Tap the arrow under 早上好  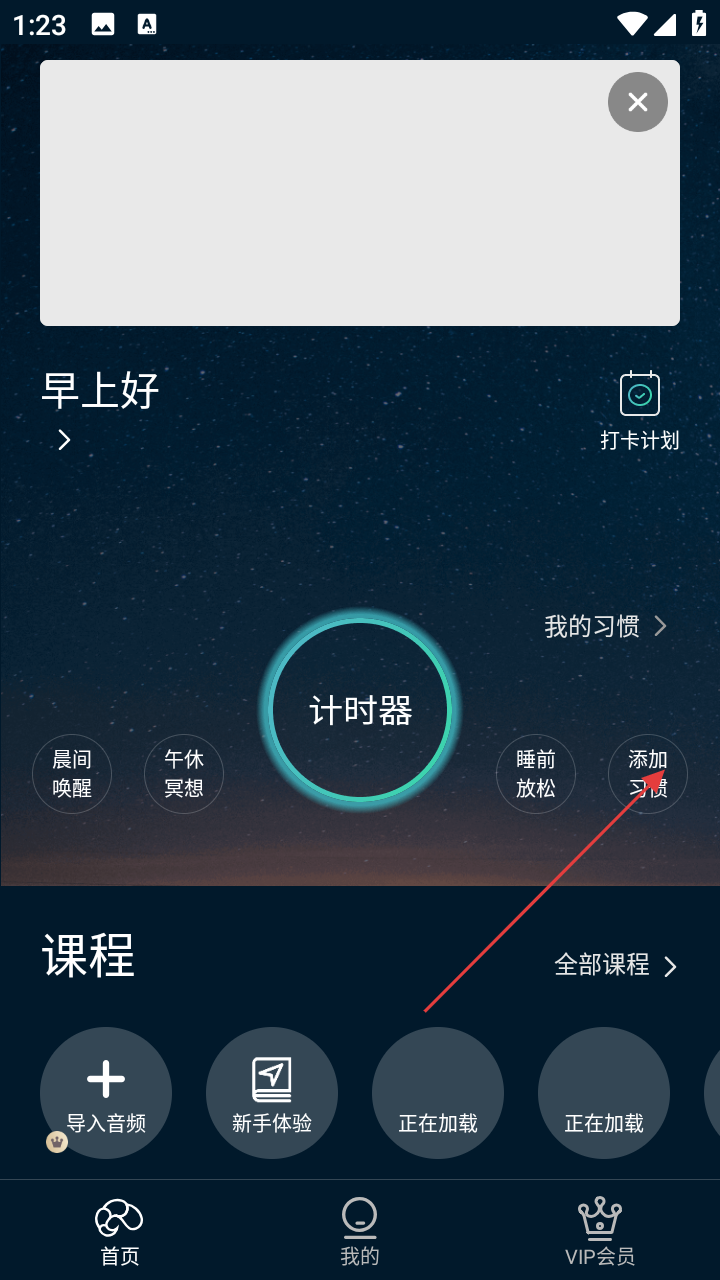coord(64,440)
